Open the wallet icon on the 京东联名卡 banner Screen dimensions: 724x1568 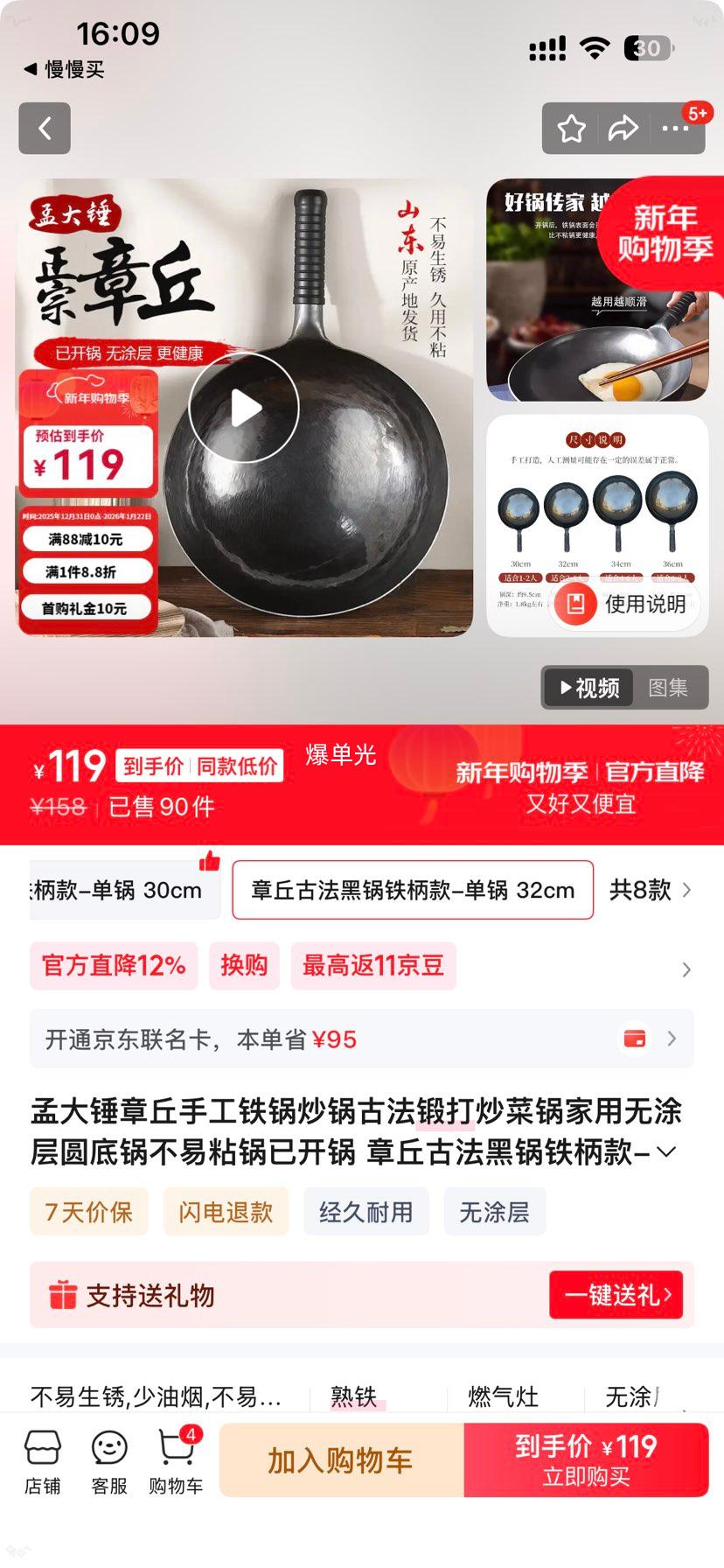pos(633,1039)
